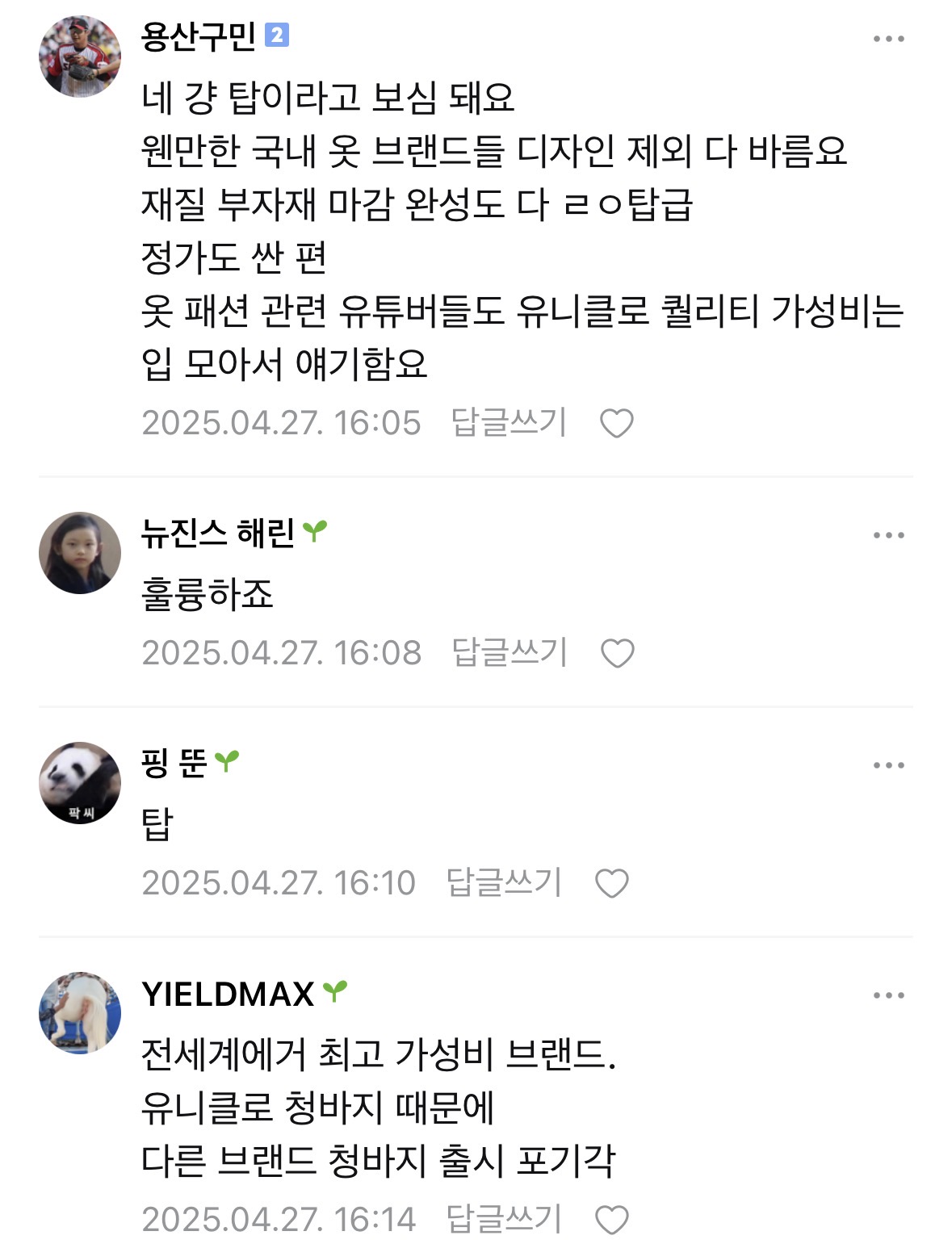Screen dimensions: 952x1248
Task: Tap 답글쓰기 under YIELDMAX's comment
Action: [504, 1219]
